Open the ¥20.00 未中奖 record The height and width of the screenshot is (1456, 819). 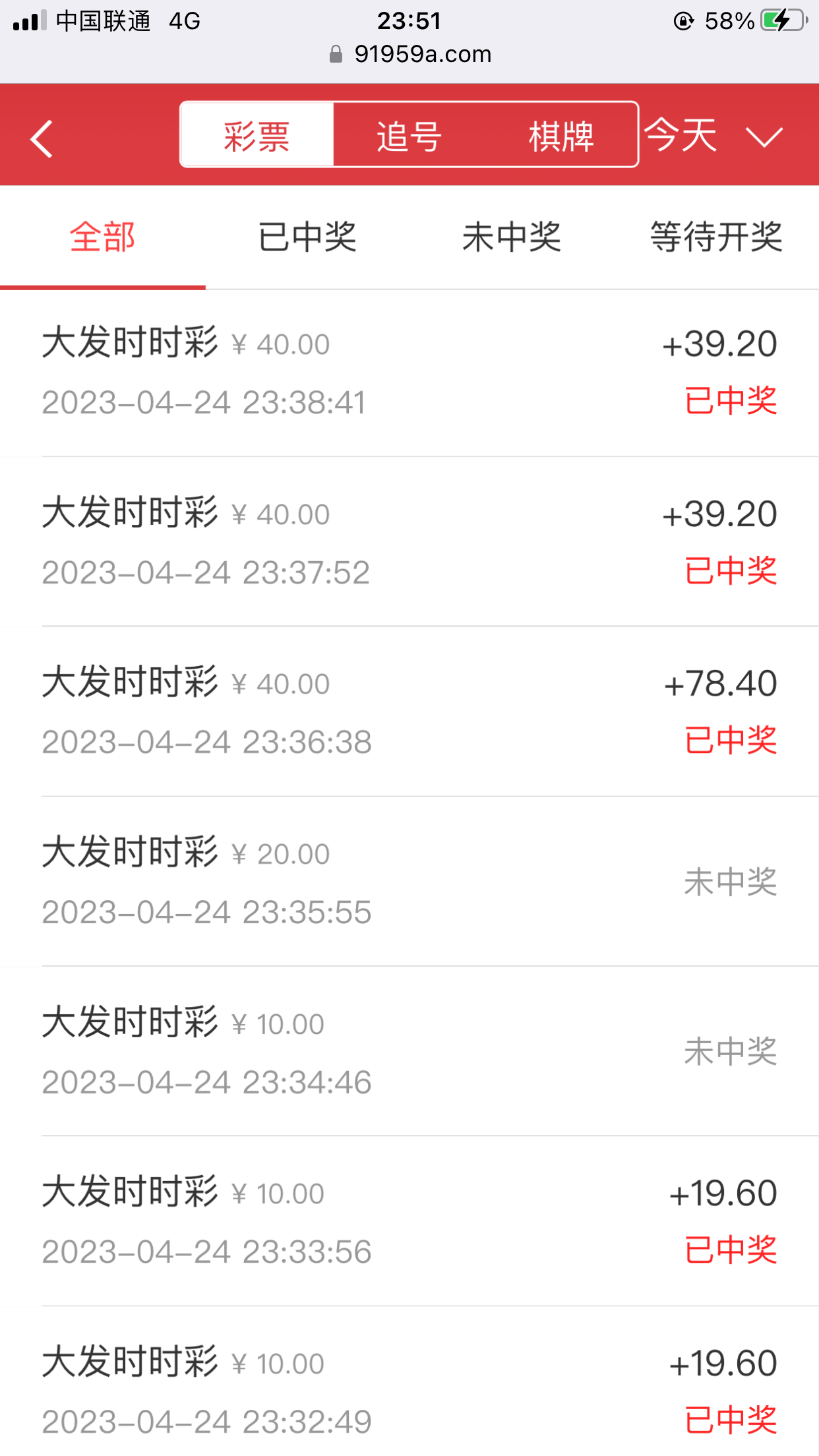tap(409, 882)
